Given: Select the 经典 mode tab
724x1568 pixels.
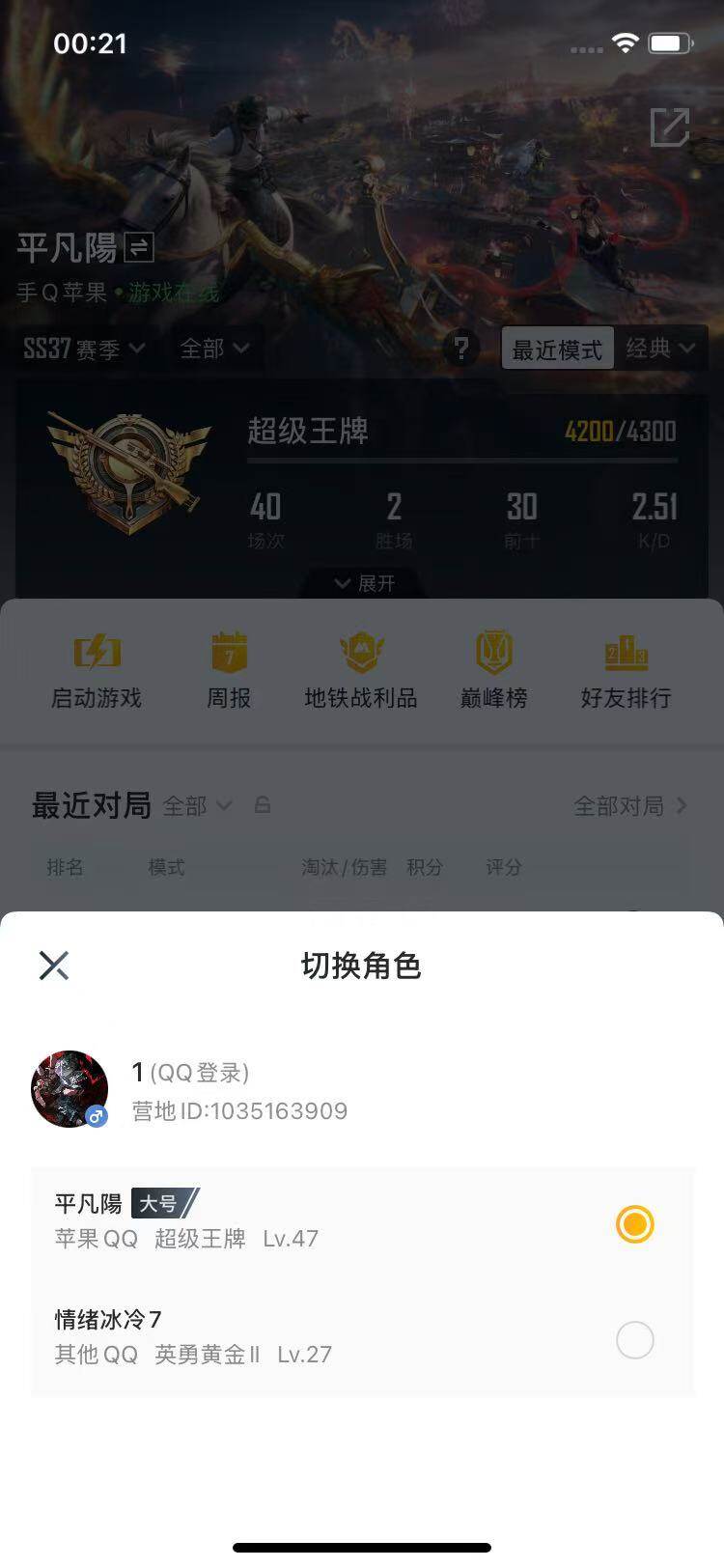Looking at the screenshot, I should 662,349.
